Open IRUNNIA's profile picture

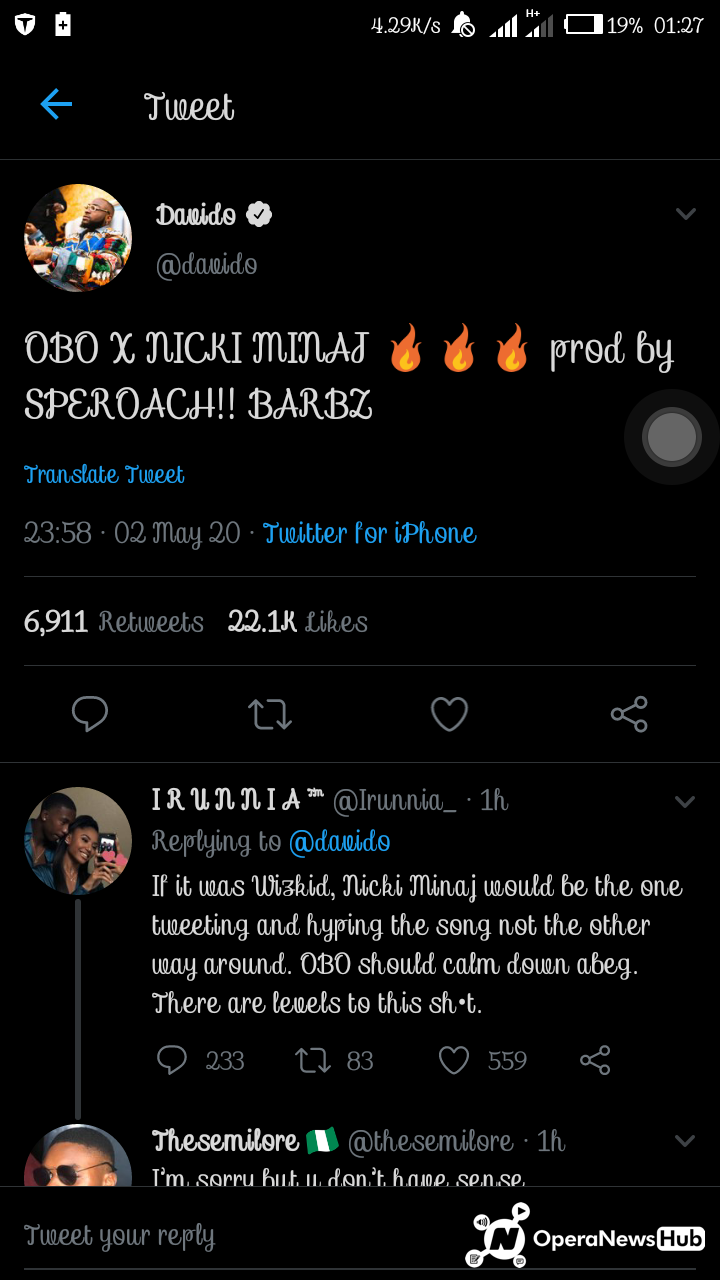[x=78, y=841]
